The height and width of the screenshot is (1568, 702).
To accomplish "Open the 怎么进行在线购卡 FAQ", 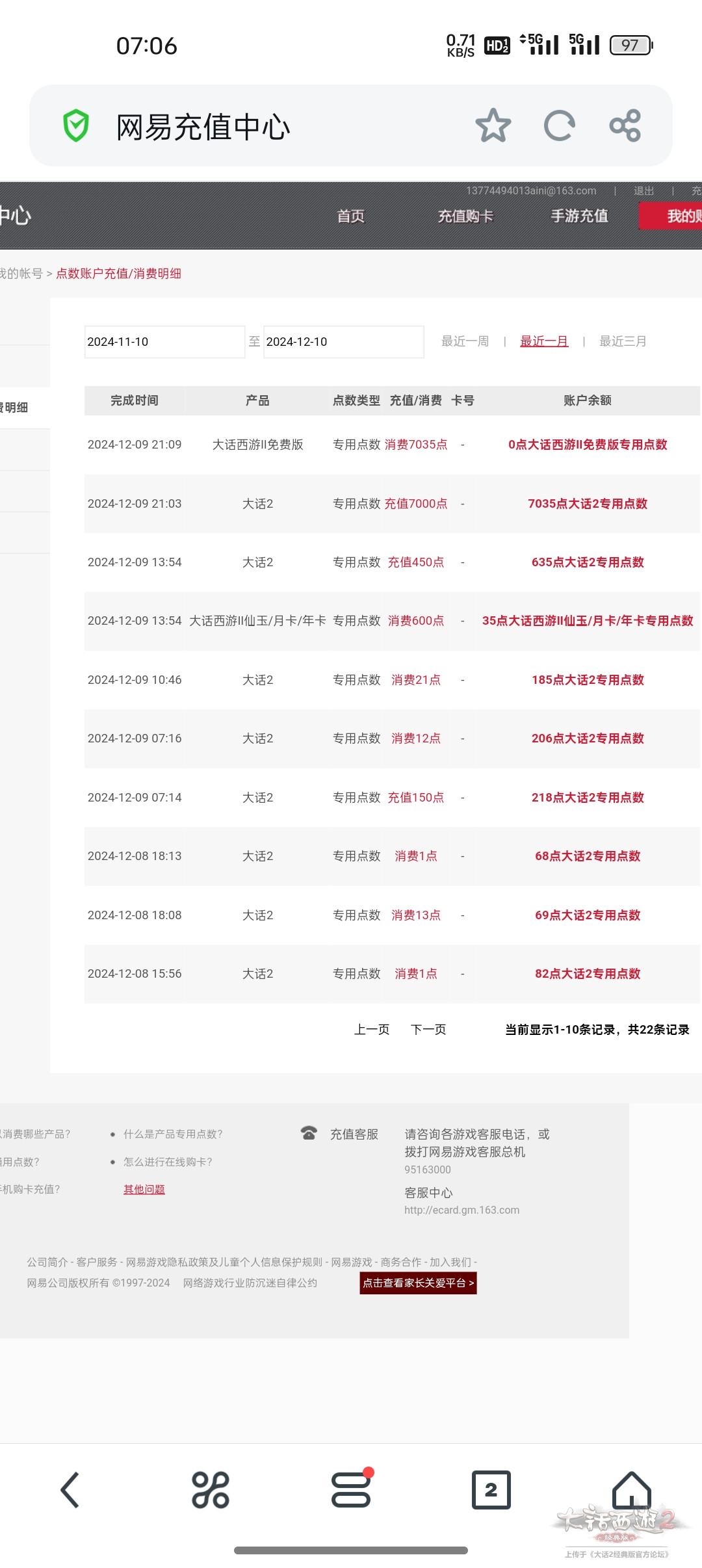I will point(168,1162).
